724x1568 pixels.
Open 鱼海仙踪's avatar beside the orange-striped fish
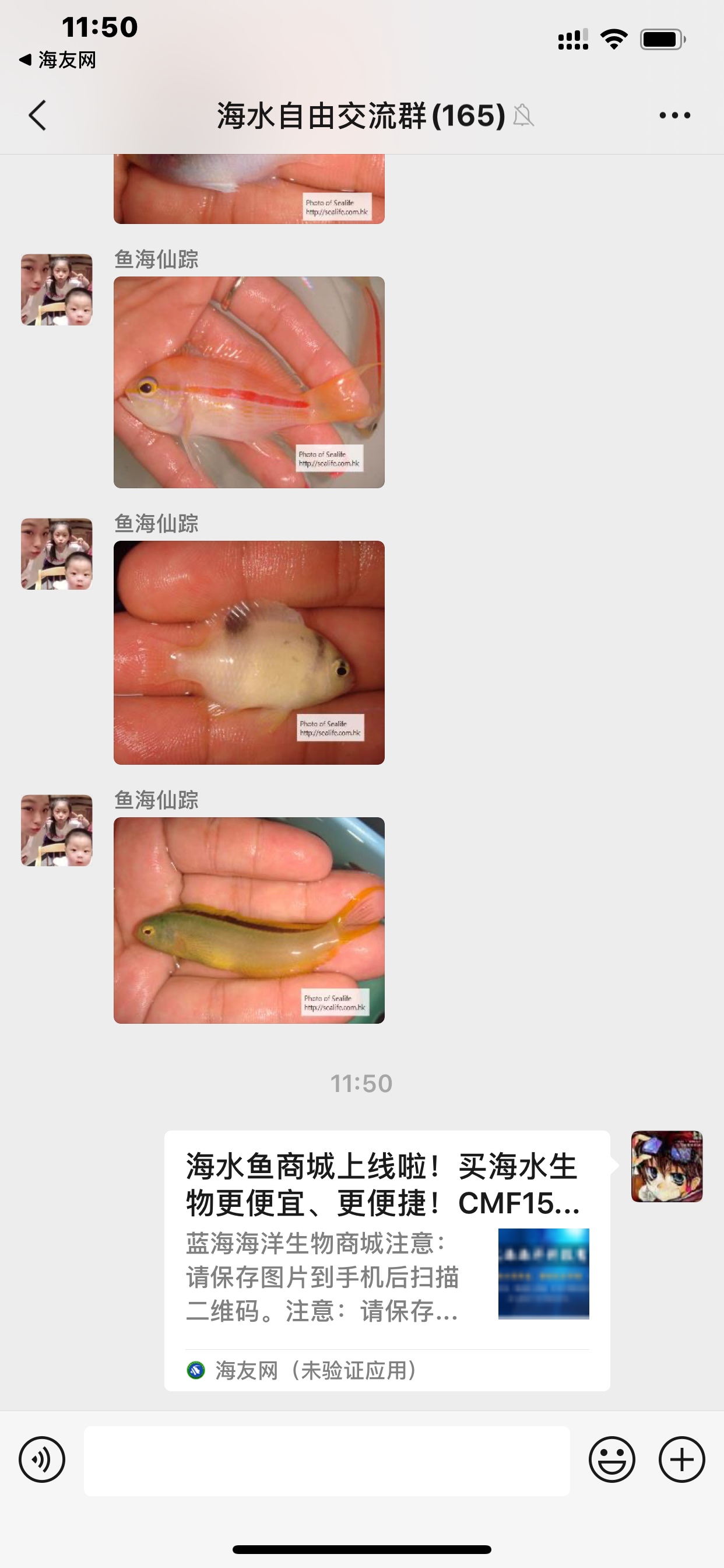tap(57, 290)
